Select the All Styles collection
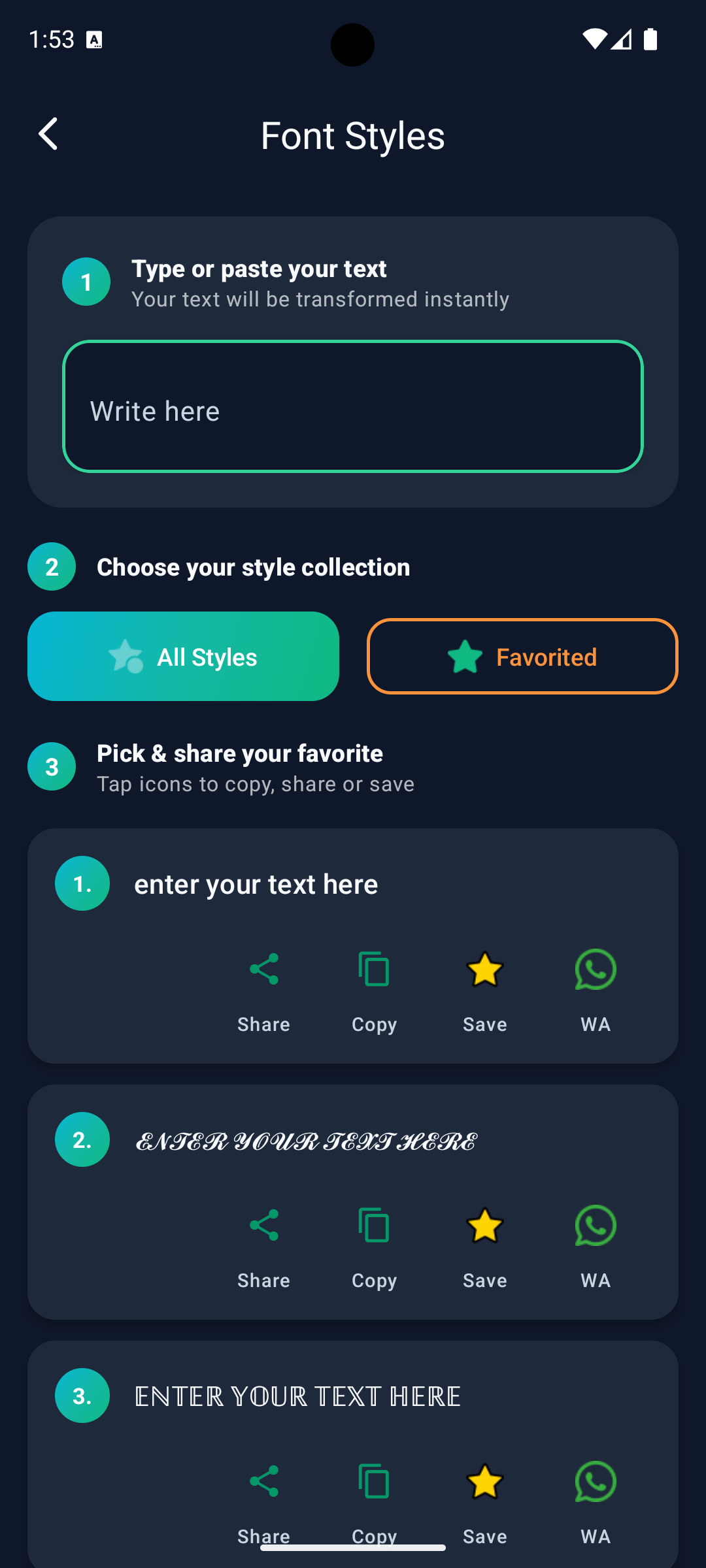Image resolution: width=706 pixels, height=1568 pixels. click(x=183, y=656)
